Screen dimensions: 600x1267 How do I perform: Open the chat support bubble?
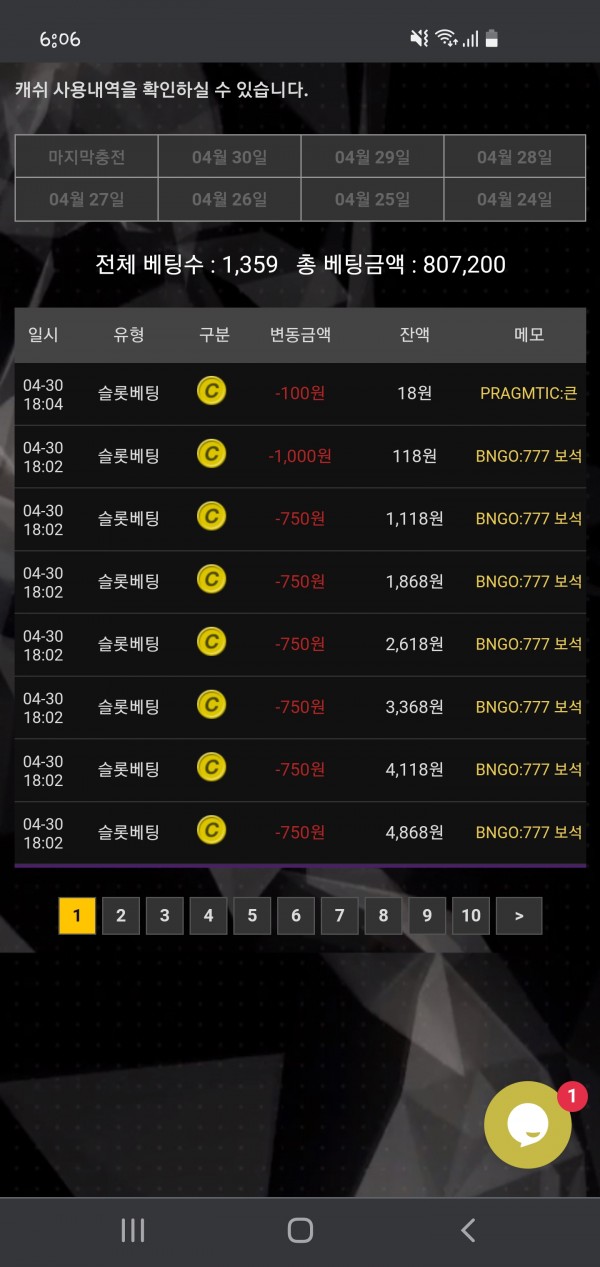[x=528, y=1125]
